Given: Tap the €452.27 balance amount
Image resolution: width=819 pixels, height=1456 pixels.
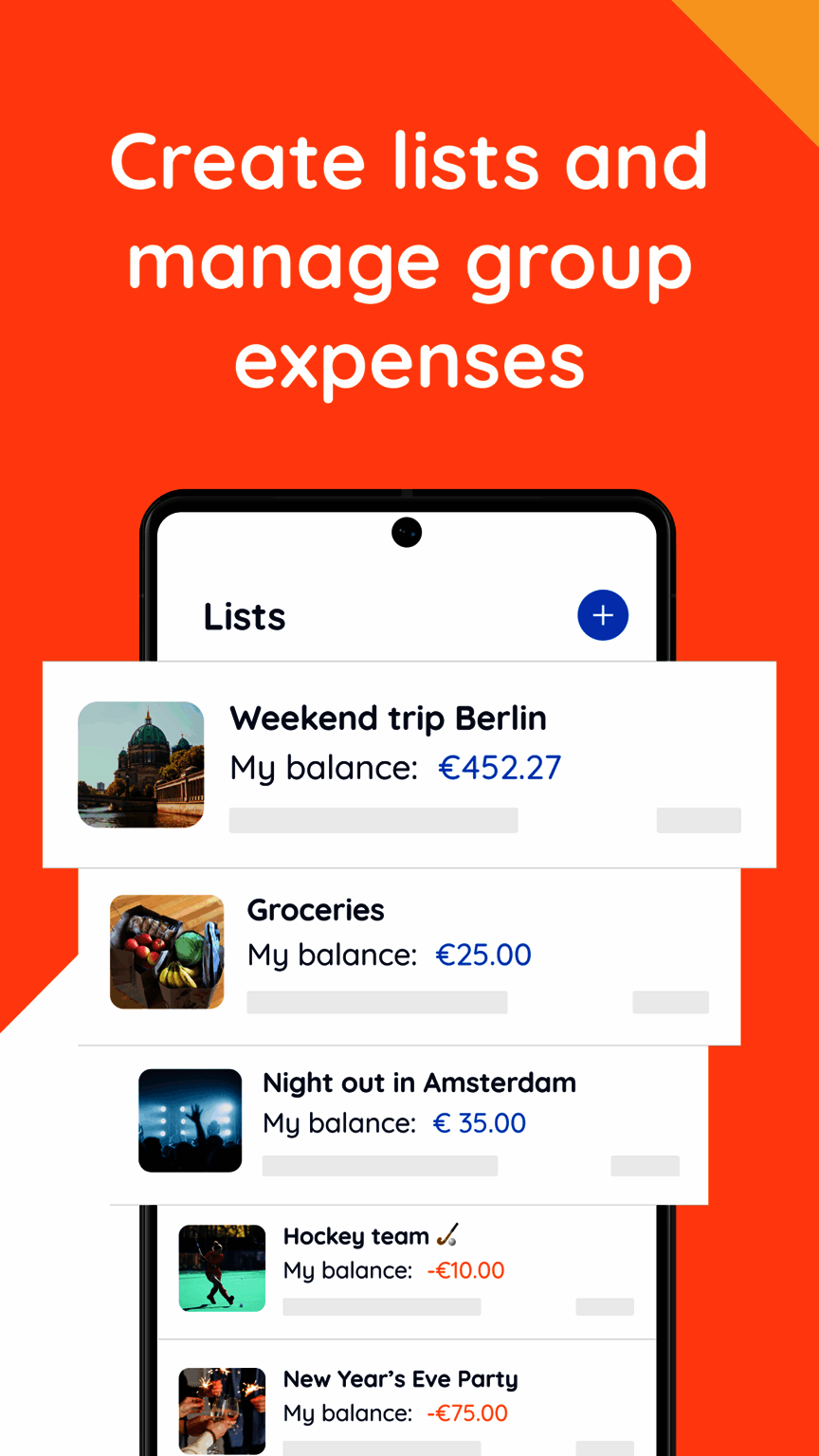Looking at the screenshot, I should click(500, 768).
